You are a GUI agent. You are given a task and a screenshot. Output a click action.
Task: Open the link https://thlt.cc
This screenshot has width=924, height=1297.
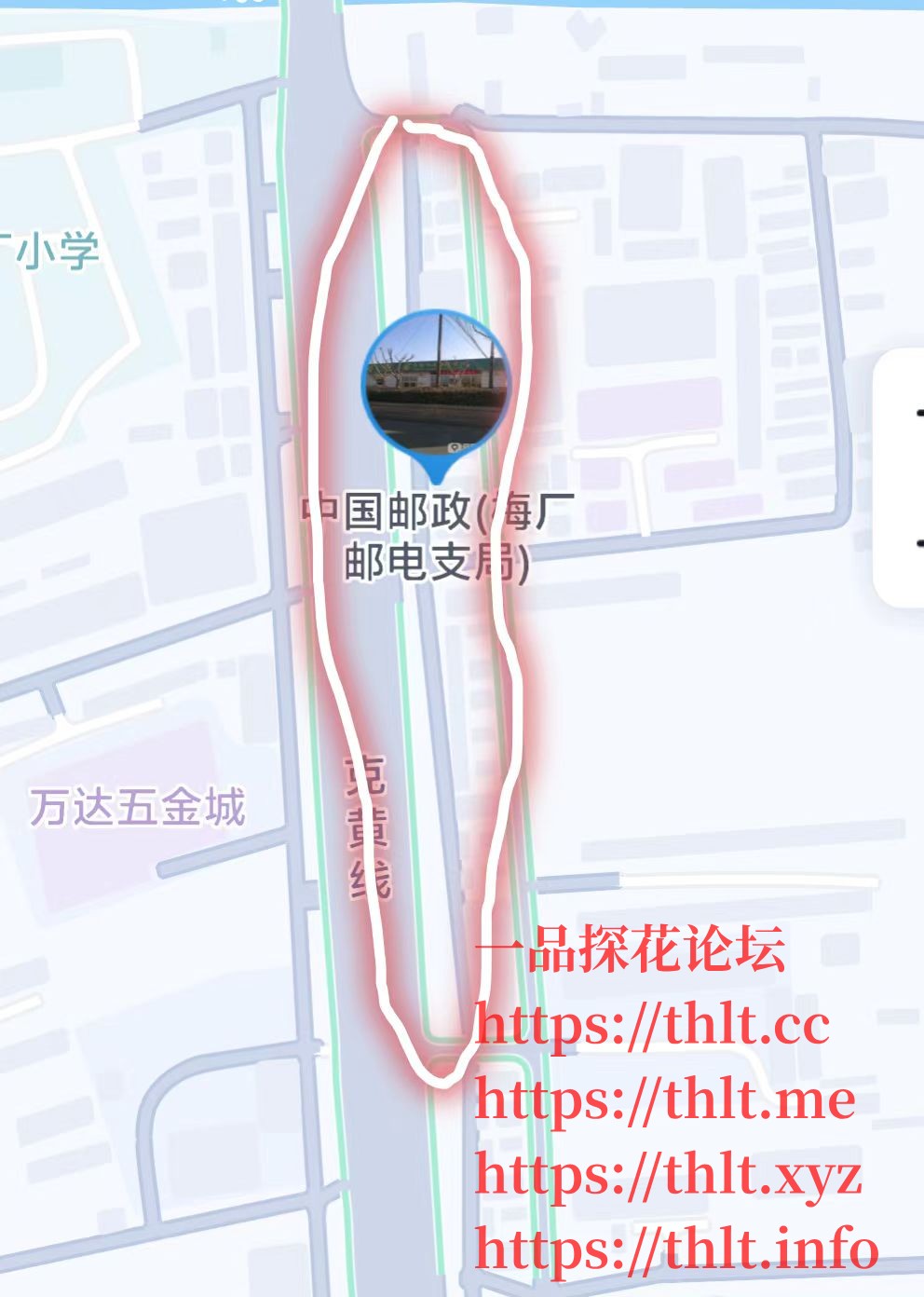[x=652, y=1025]
